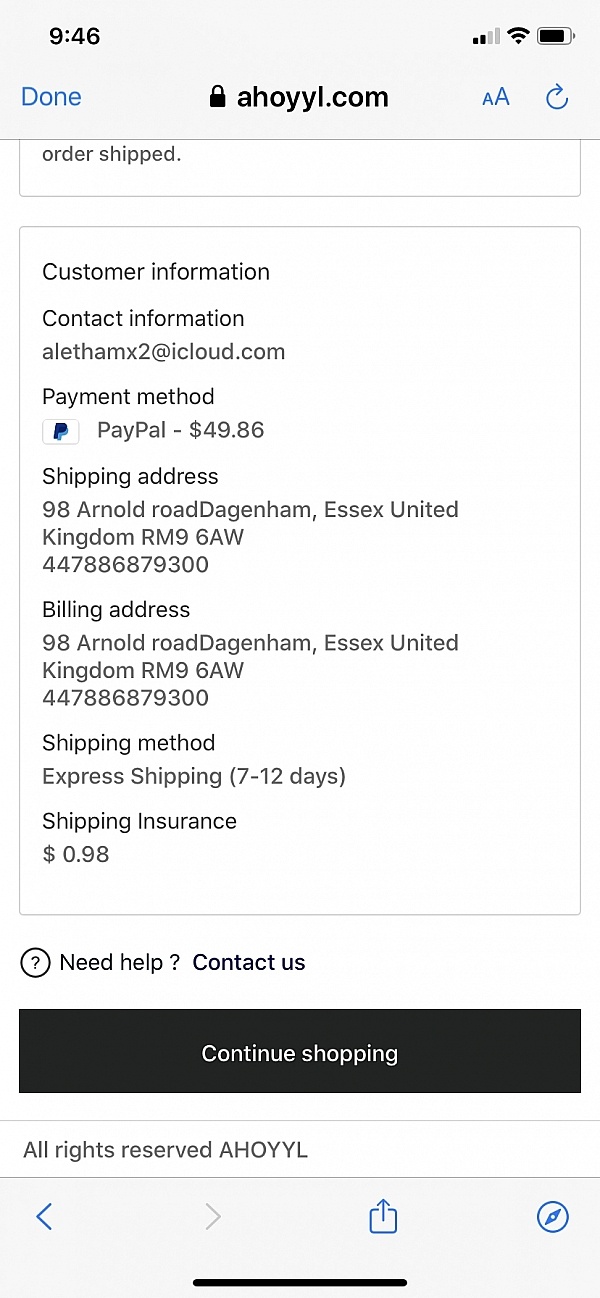This screenshot has width=600, height=1298.
Task: Reload the ahoyyl.com page
Action: pos(556,97)
